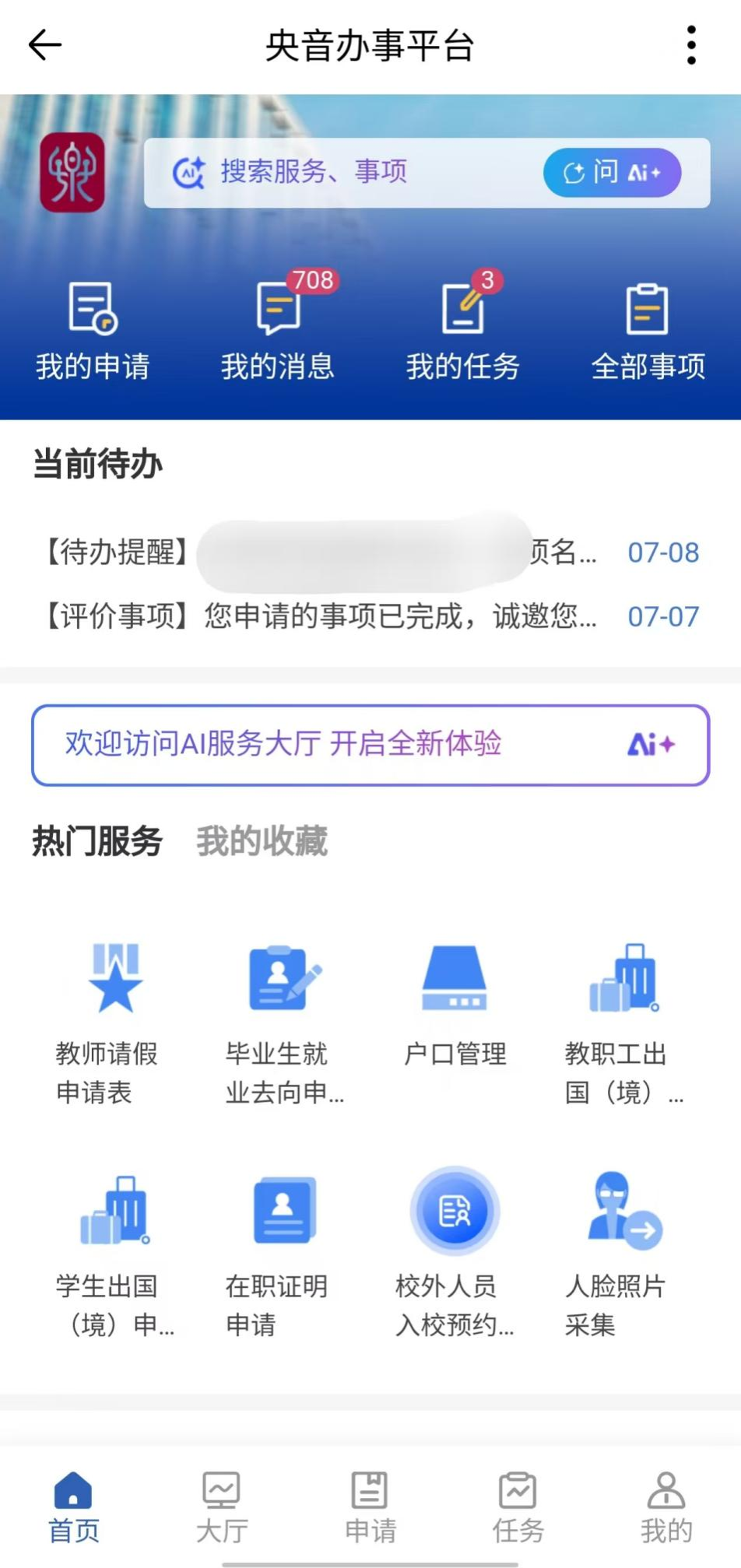Open the three-dot overflow menu

coord(691,45)
